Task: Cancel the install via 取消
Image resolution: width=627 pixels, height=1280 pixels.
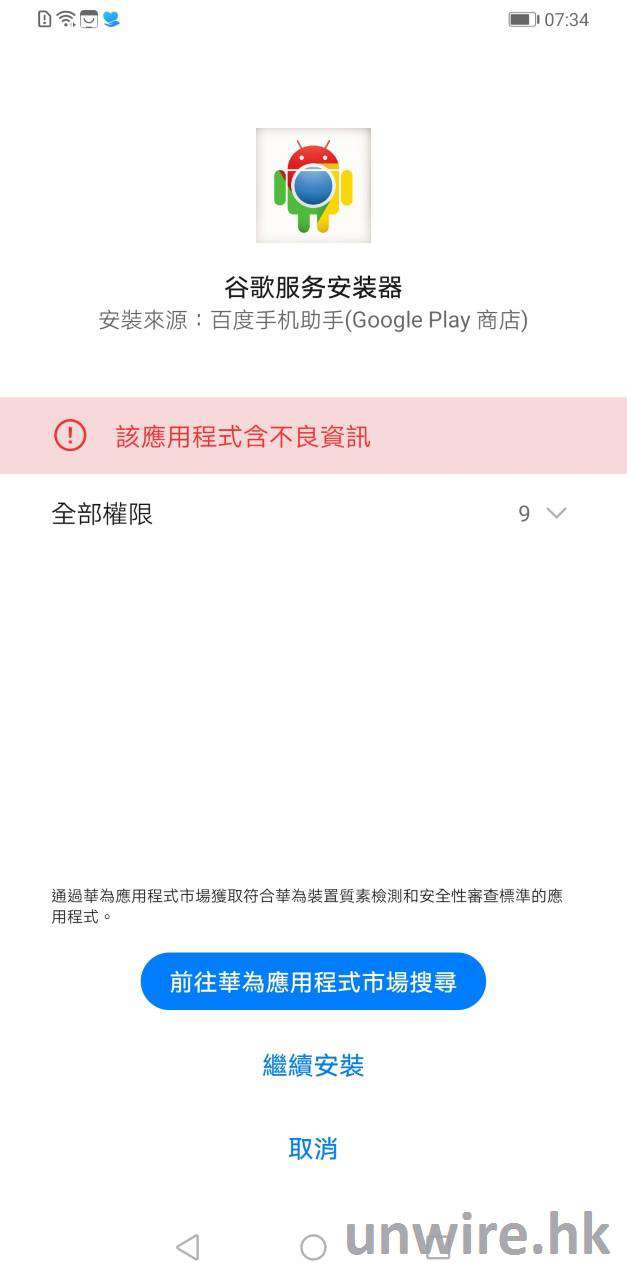Action: 313,1149
